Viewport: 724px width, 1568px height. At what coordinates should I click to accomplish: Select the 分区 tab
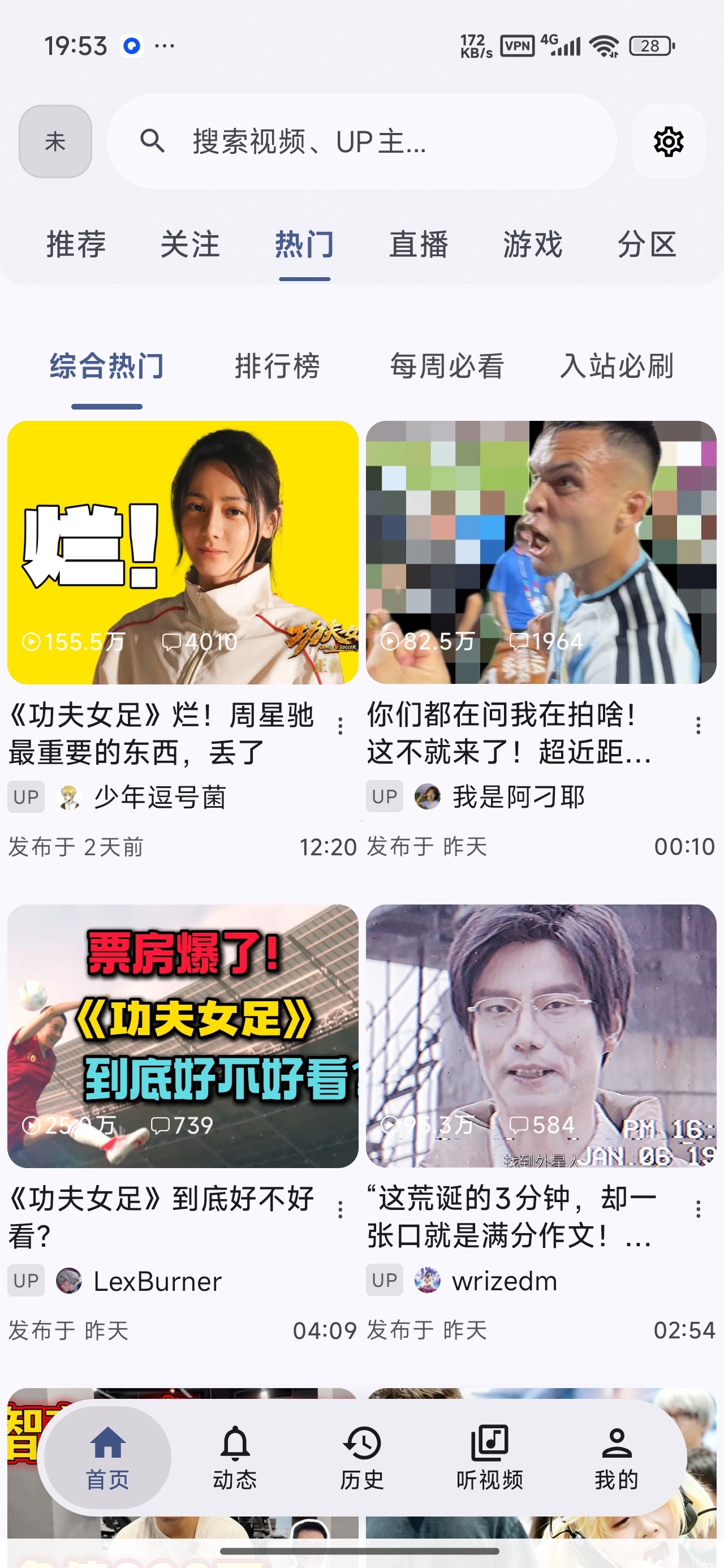tap(647, 245)
